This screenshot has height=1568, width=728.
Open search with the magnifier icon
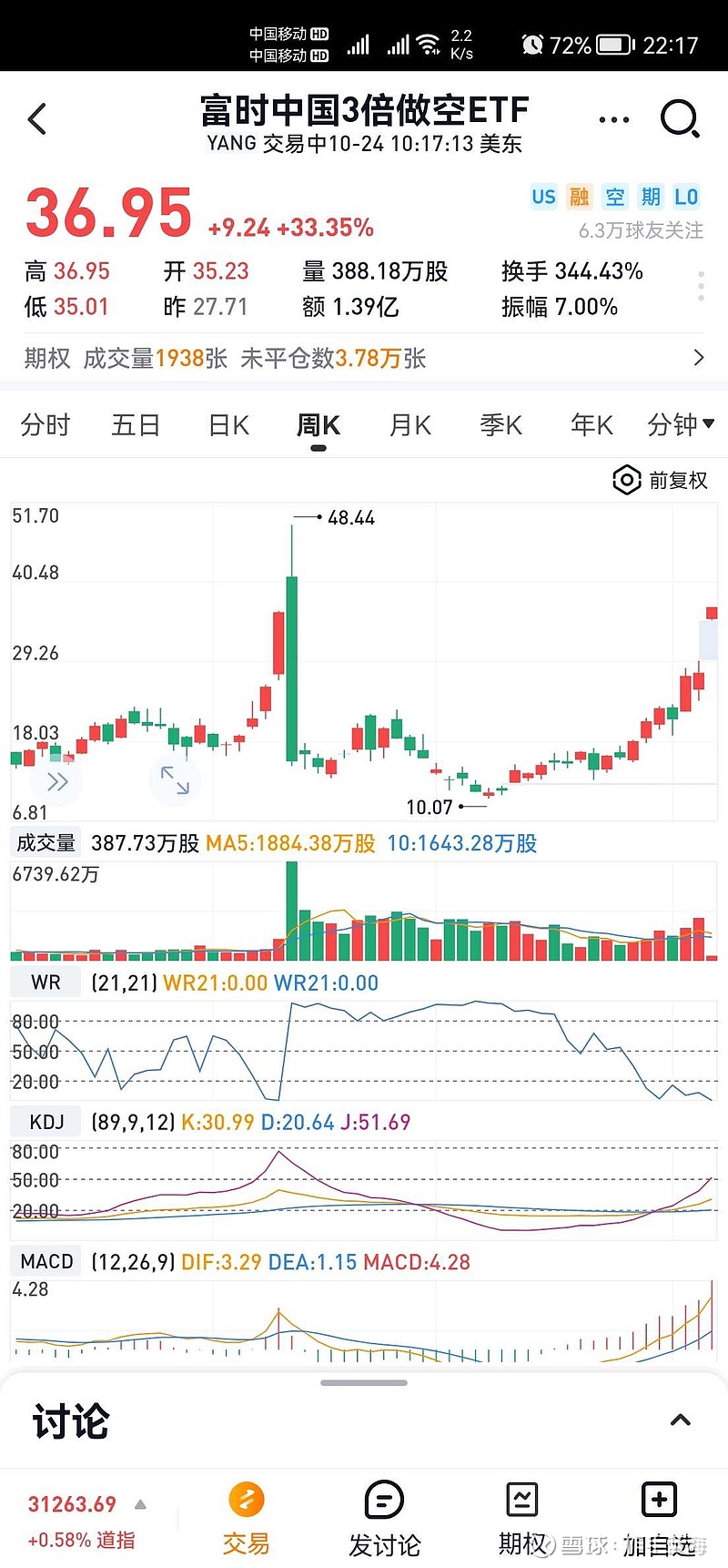(680, 119)
